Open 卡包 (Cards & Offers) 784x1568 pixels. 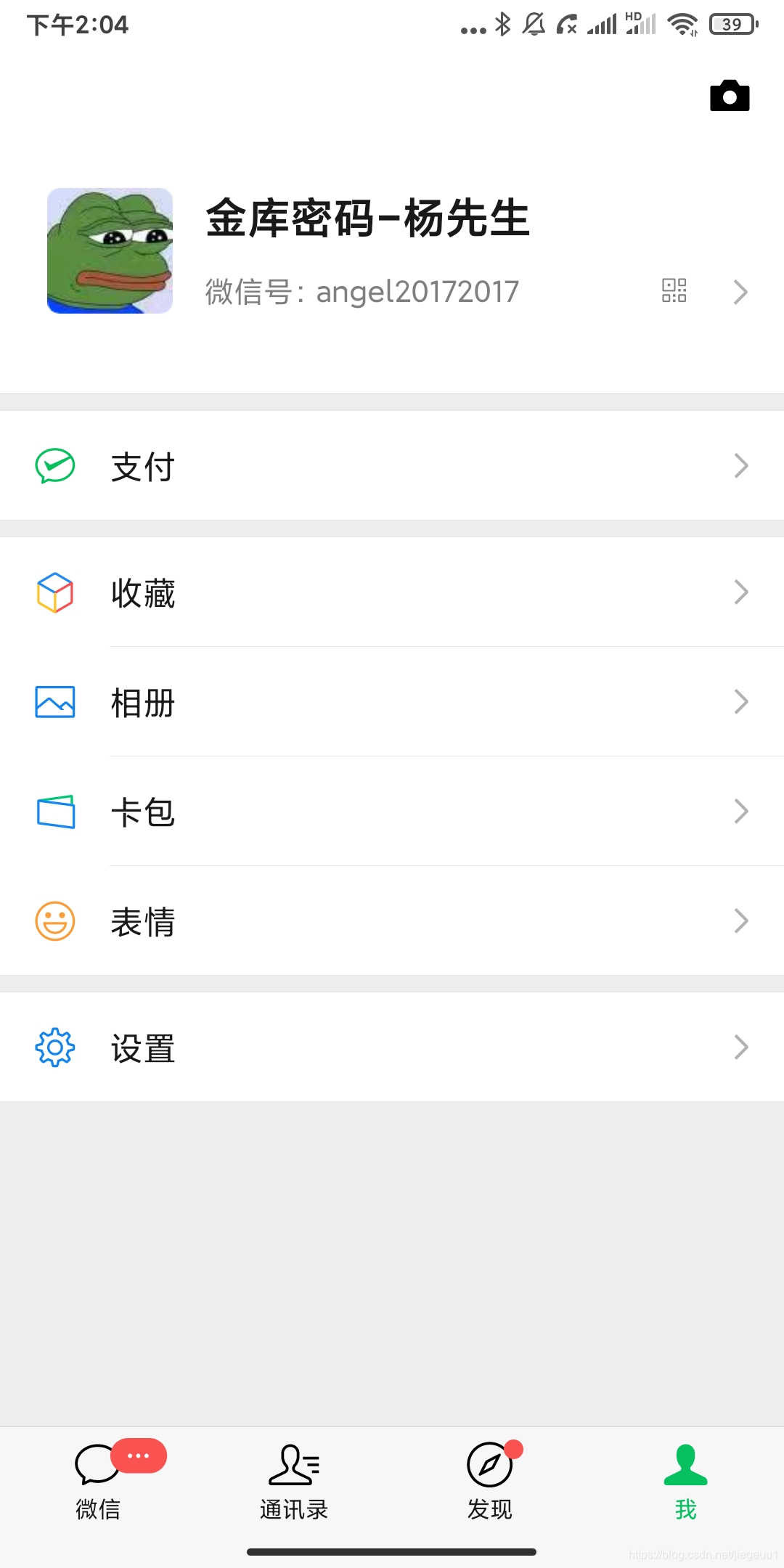click(392, 812)
